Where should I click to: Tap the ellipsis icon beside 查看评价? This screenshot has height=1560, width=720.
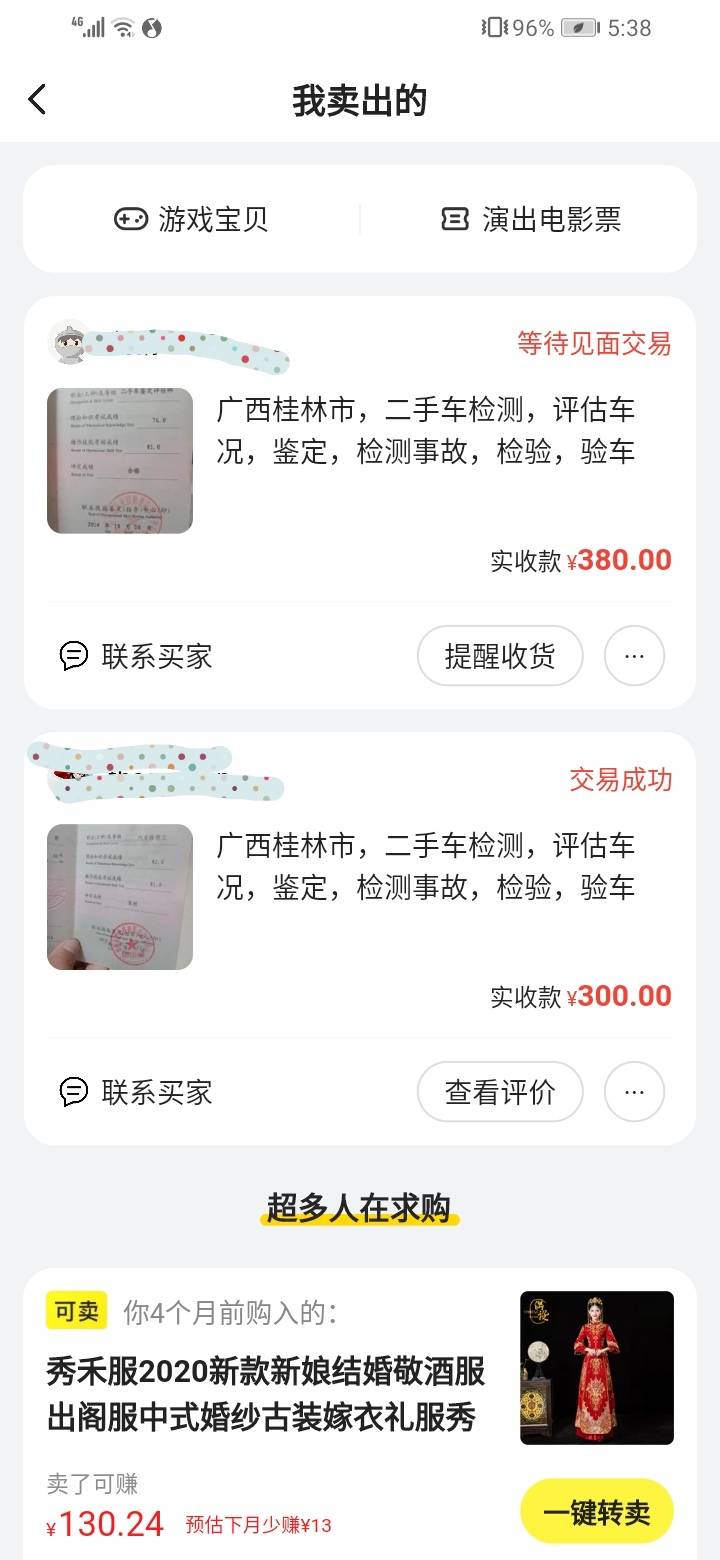[635, 1092]
